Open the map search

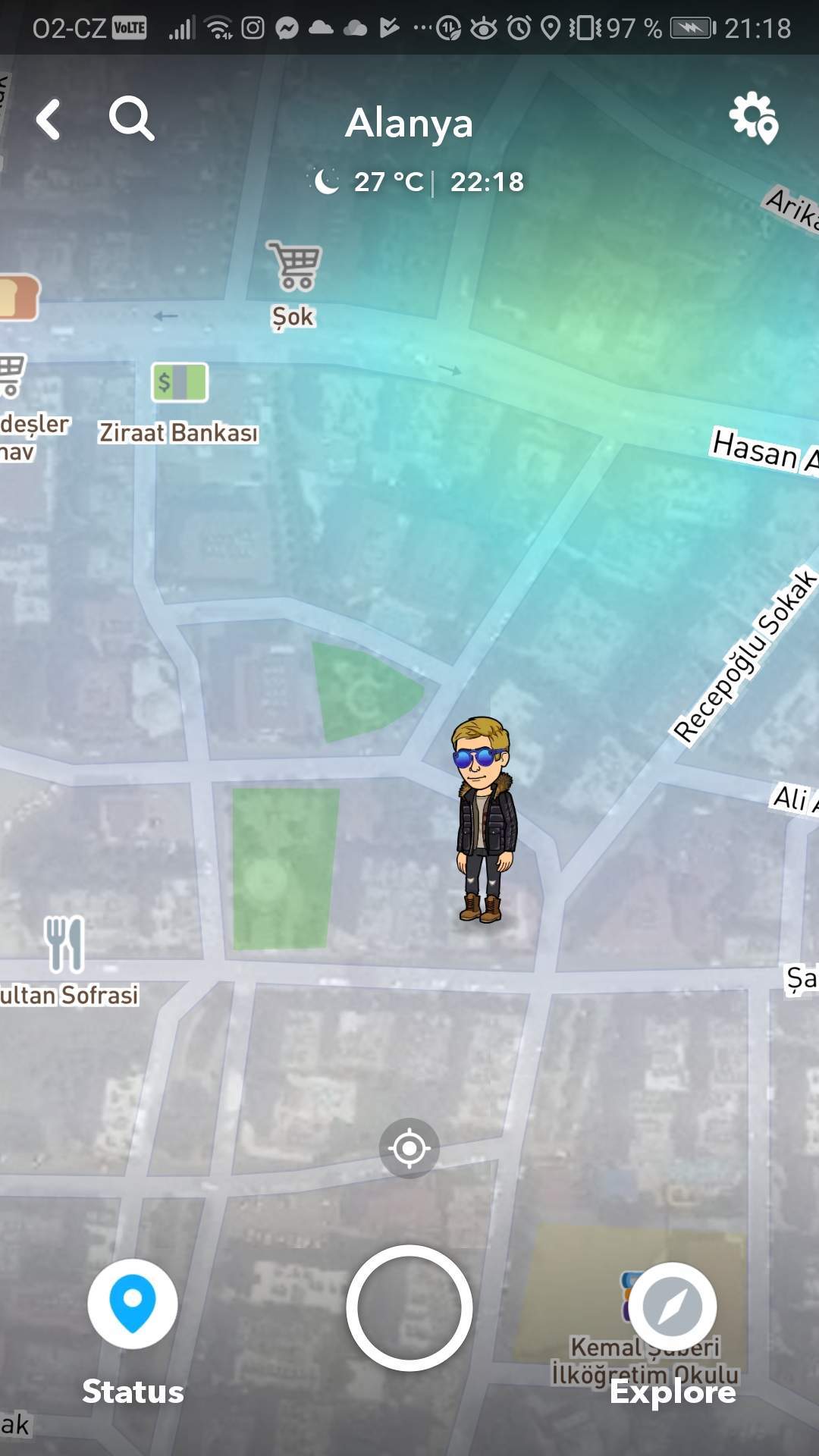(132, 118)
